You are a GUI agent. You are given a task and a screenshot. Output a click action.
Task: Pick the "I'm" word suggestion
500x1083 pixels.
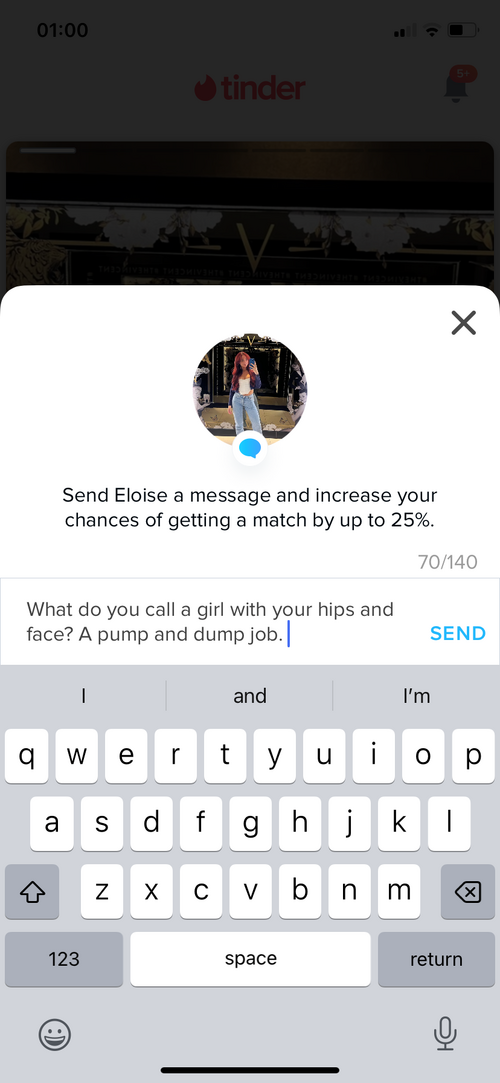[416, 696]
